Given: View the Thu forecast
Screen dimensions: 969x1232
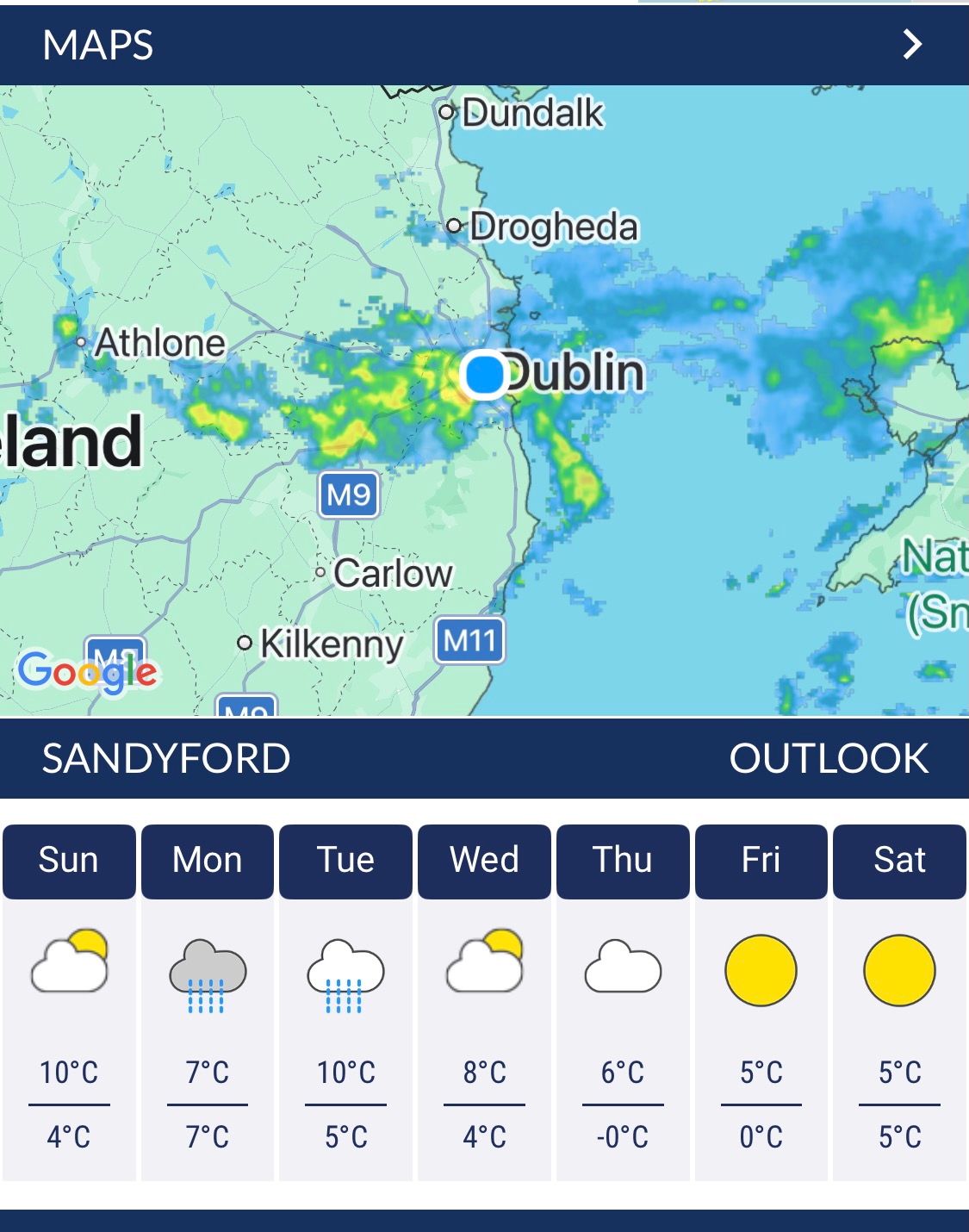Looking at the screenshot, I should click(x=623, y=861).
